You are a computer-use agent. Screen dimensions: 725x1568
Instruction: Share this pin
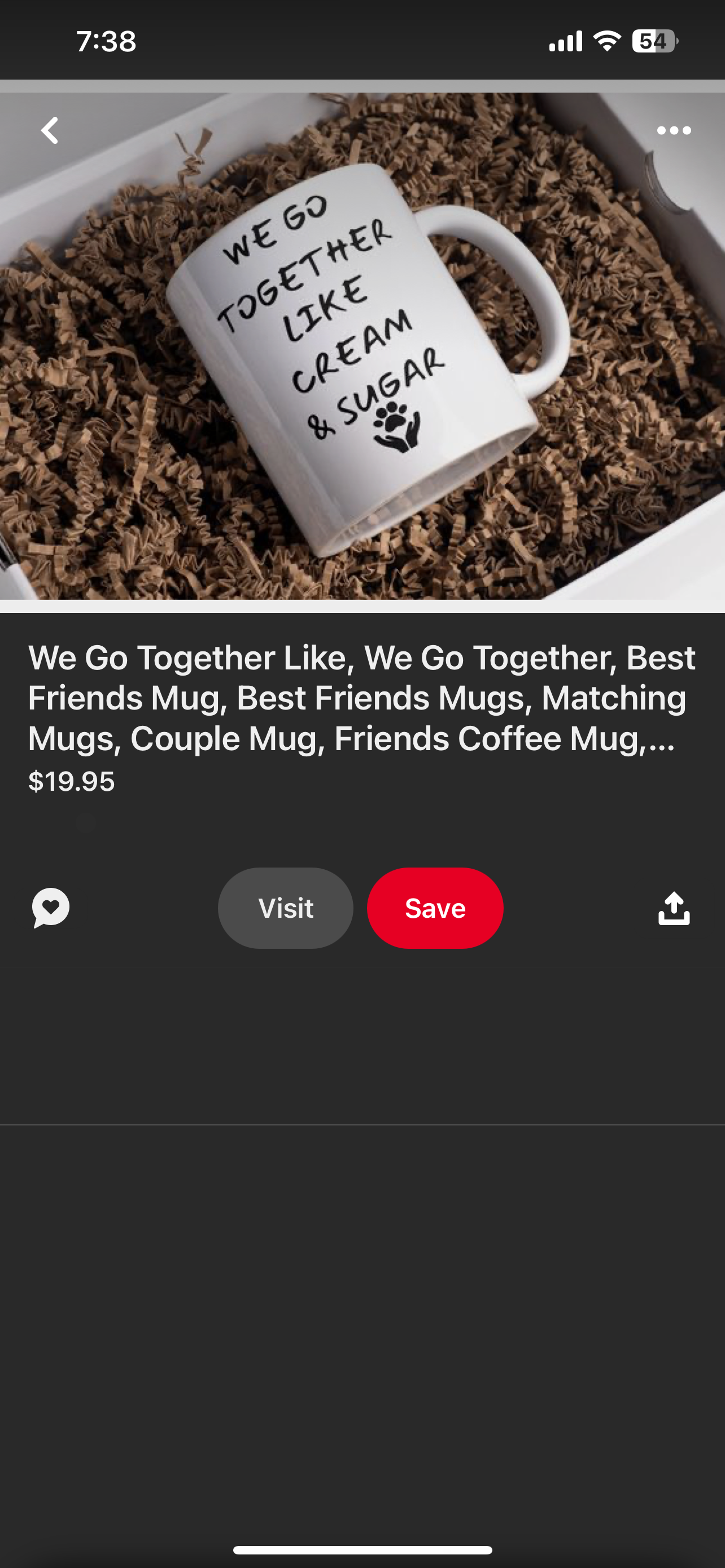[x=673, y=908]
